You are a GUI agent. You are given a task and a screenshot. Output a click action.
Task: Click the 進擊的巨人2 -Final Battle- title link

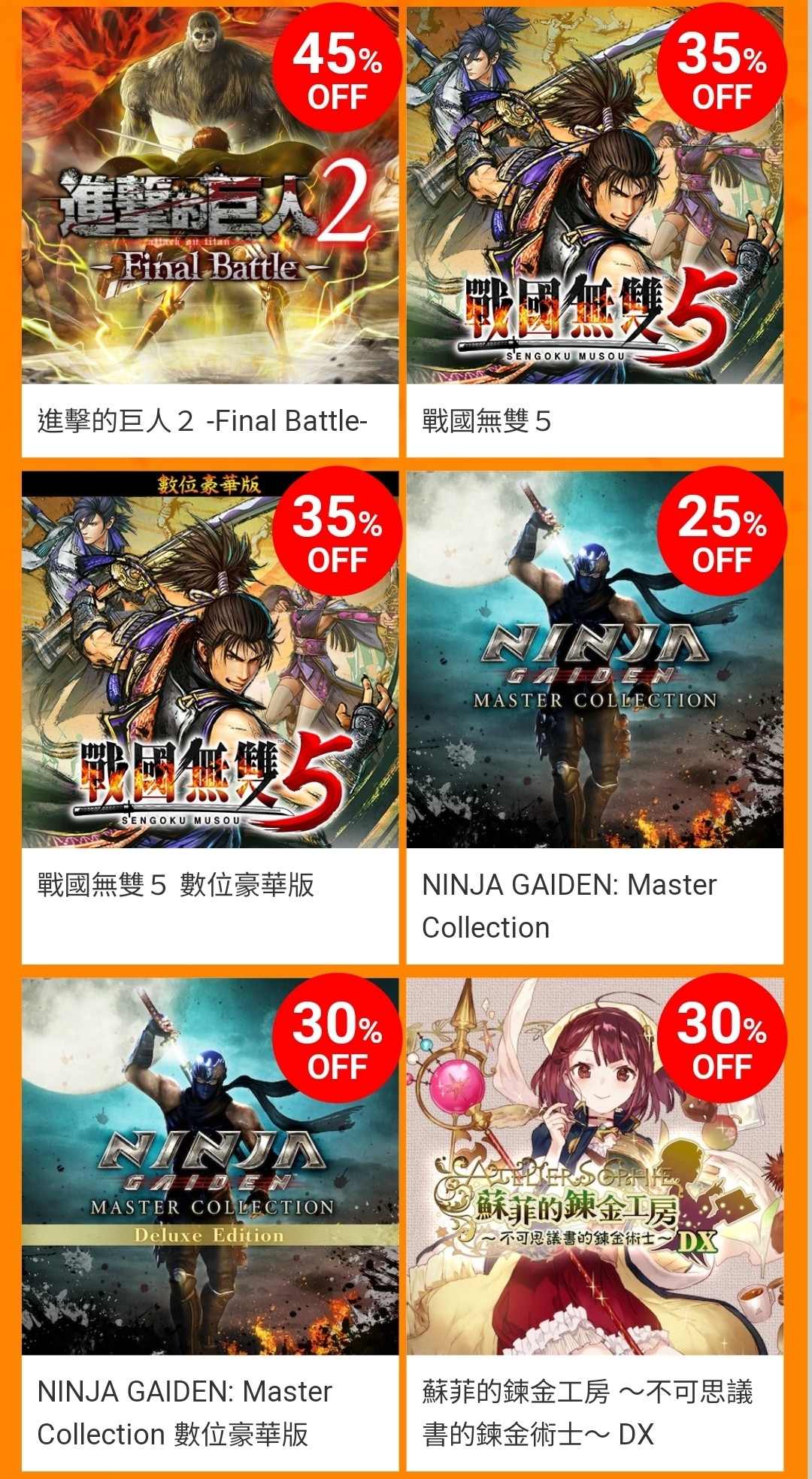point(201,423)
